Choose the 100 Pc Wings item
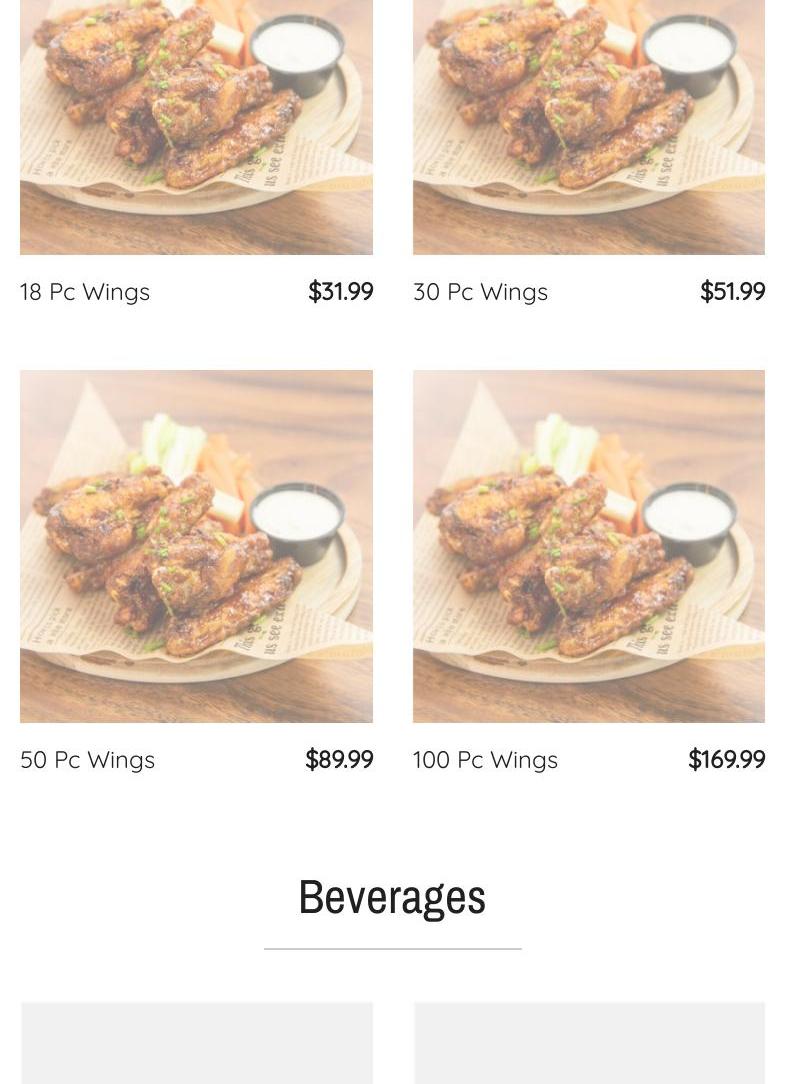Image resolution: width=785 pixels, height=1084 pixels. pyautogui.click(x=485, y=760)
